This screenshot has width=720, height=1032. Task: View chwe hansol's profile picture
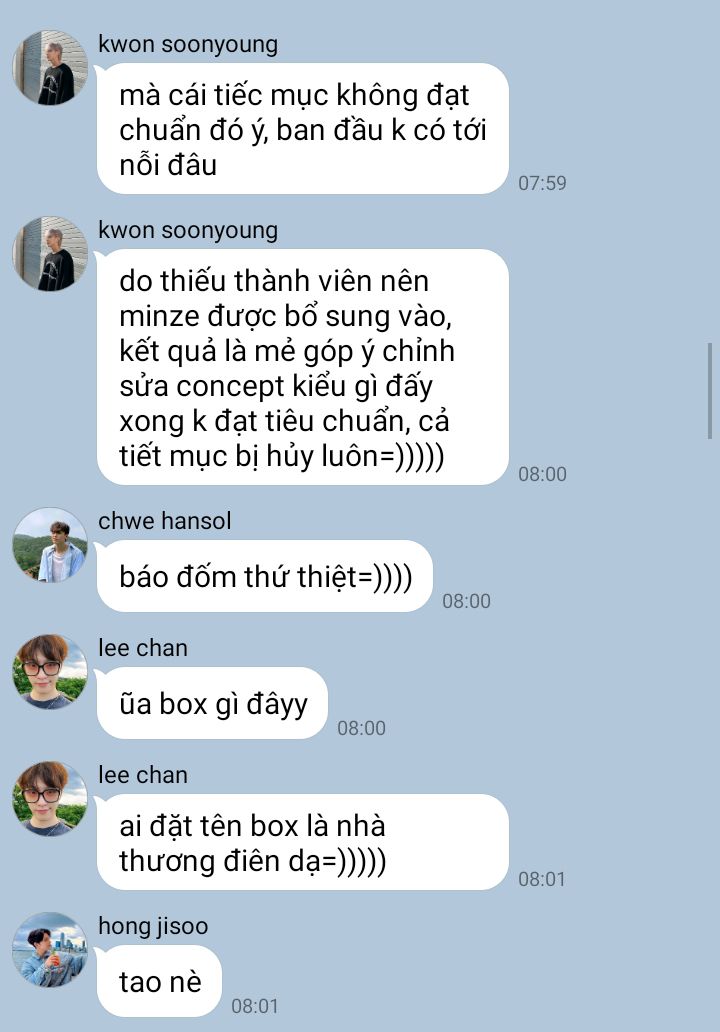click(50, 545)
